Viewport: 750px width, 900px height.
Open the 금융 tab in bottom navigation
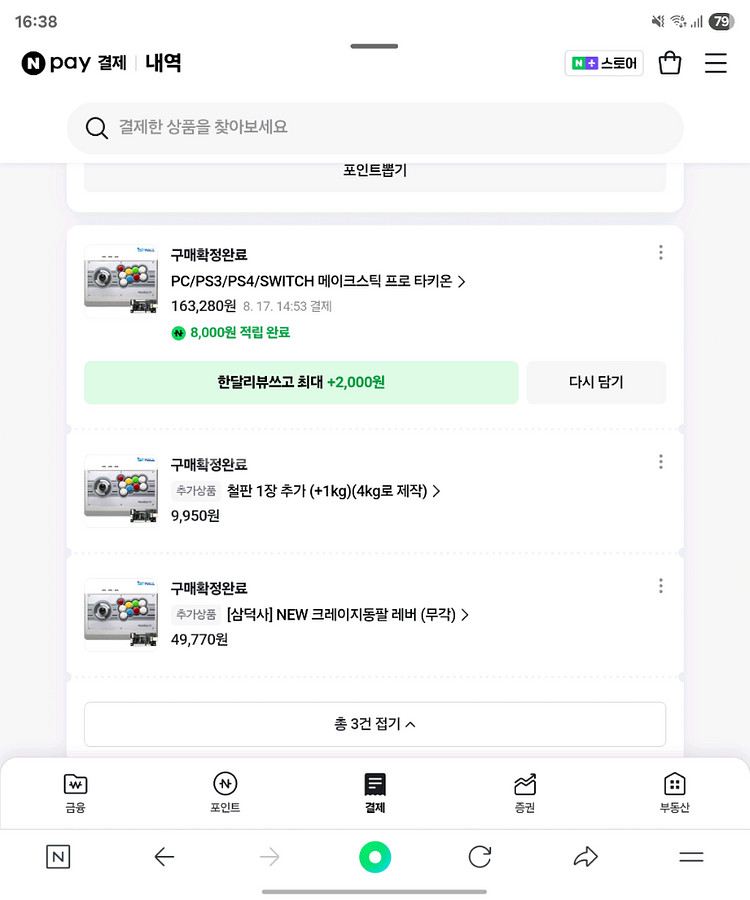click(75, 793)
